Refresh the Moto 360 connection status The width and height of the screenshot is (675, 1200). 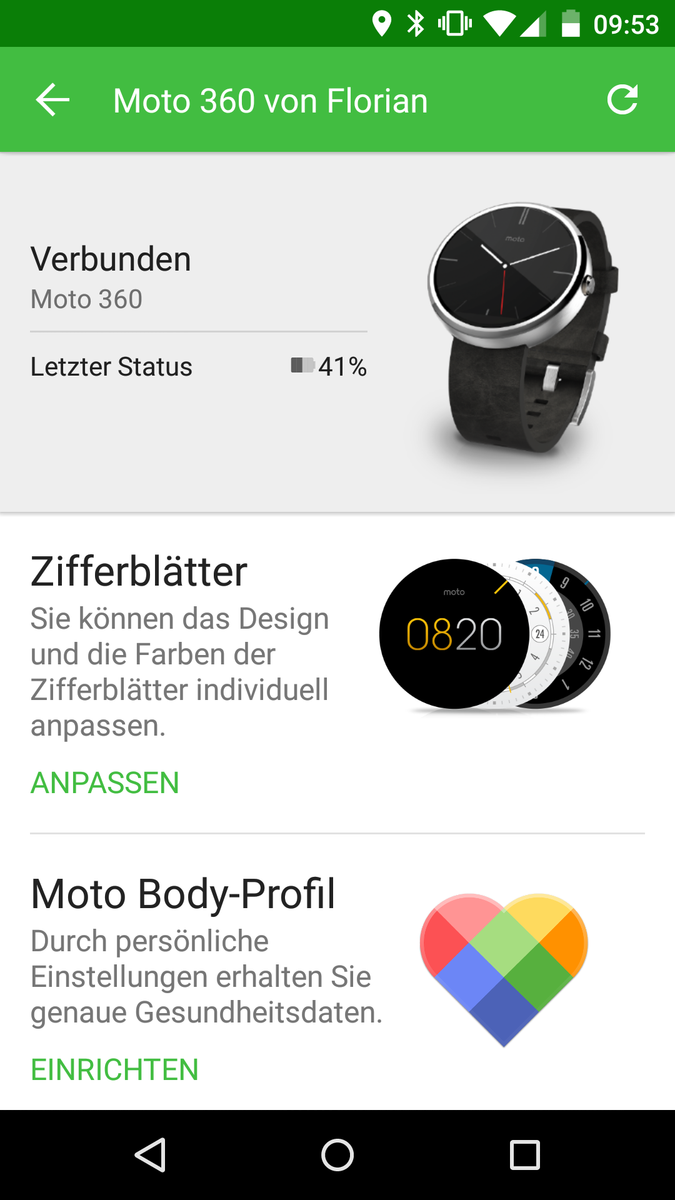[622, 100]
